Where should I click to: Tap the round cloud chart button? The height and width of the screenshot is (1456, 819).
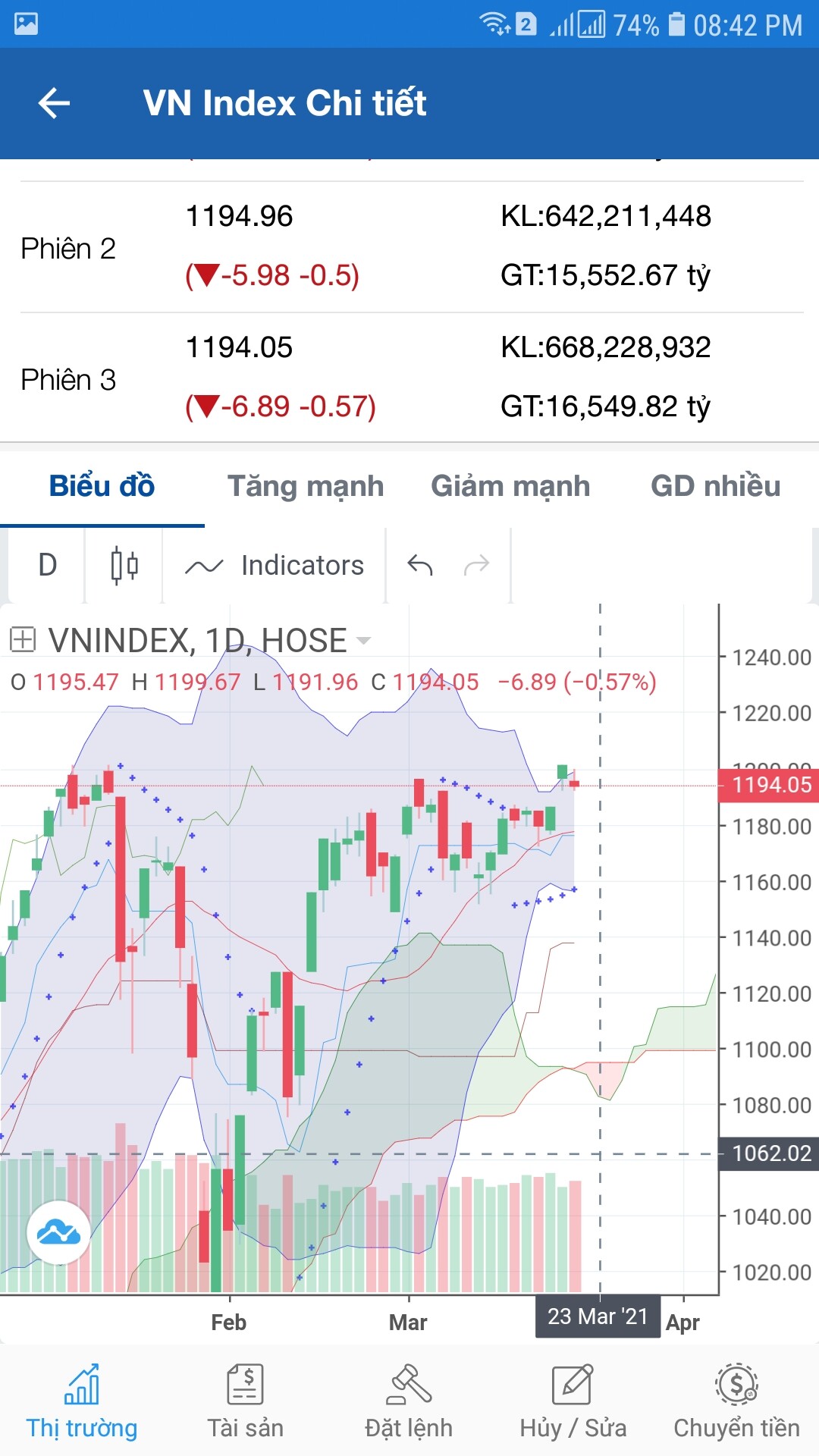point(58,1232)
